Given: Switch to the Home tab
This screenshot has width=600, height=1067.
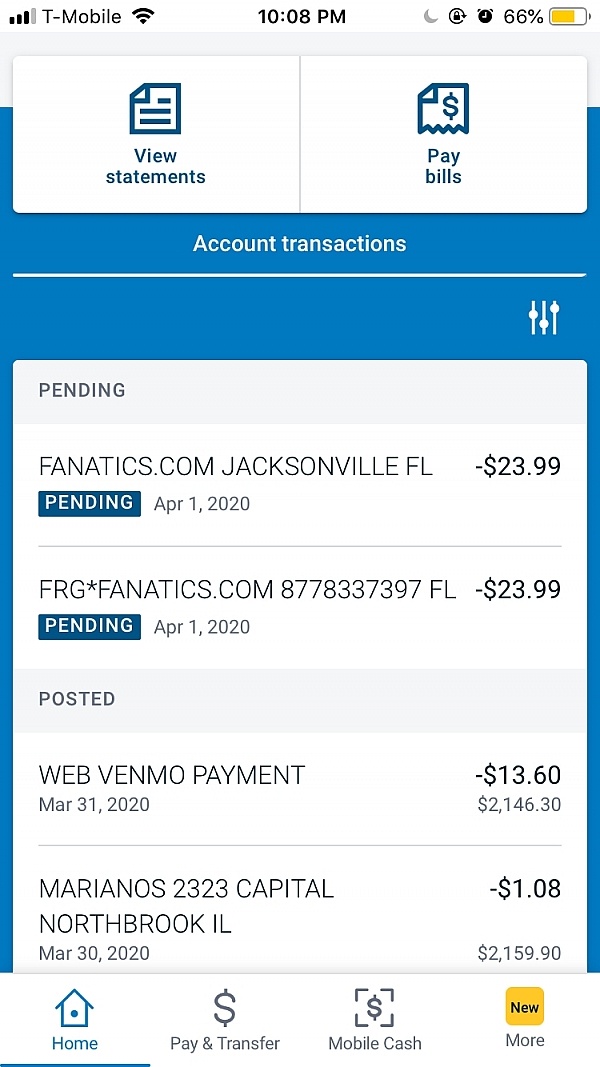Looking at the screenshot, I should [75, 1019].
